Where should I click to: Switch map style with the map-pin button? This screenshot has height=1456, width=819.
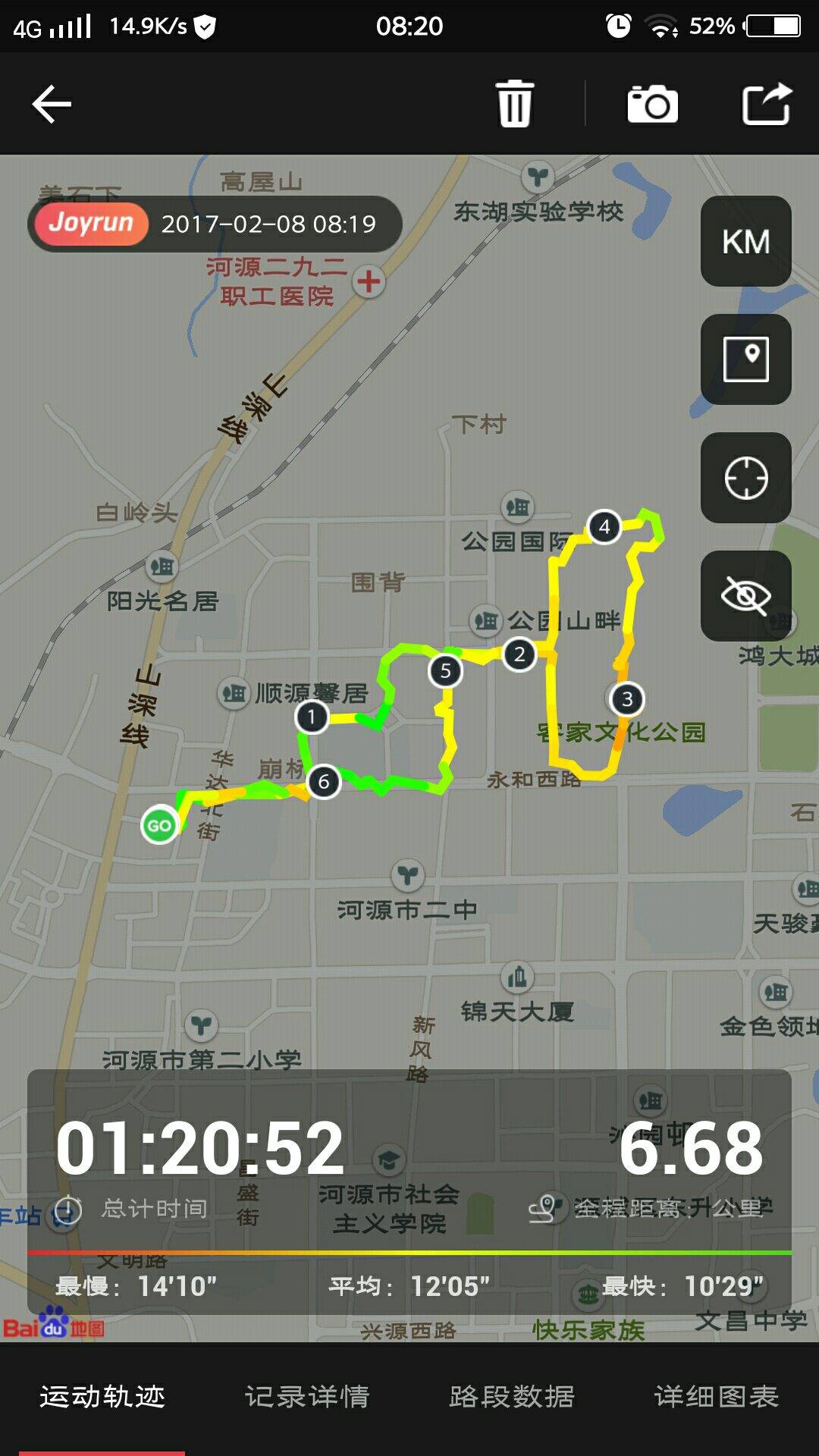pyautogui.click(x=746, y=359)
